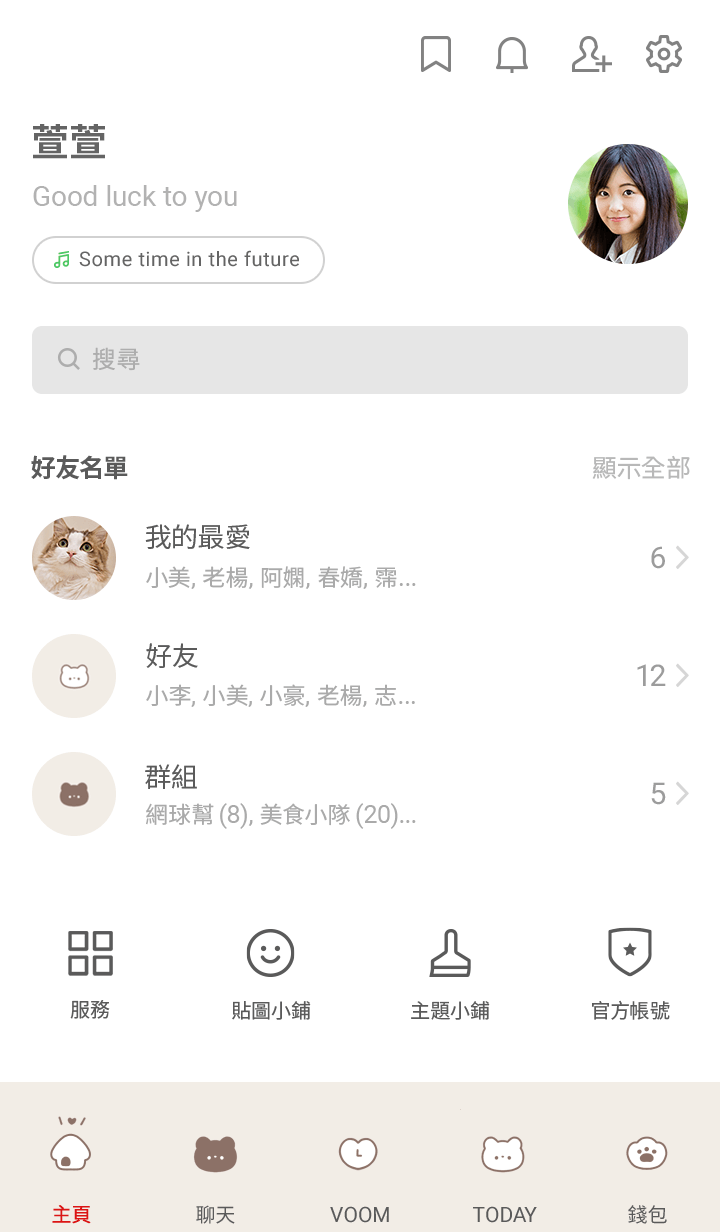720x1232 pixels.
Task: Open the 我的最愛 favorites list
Action: click(x=360, y=558)
